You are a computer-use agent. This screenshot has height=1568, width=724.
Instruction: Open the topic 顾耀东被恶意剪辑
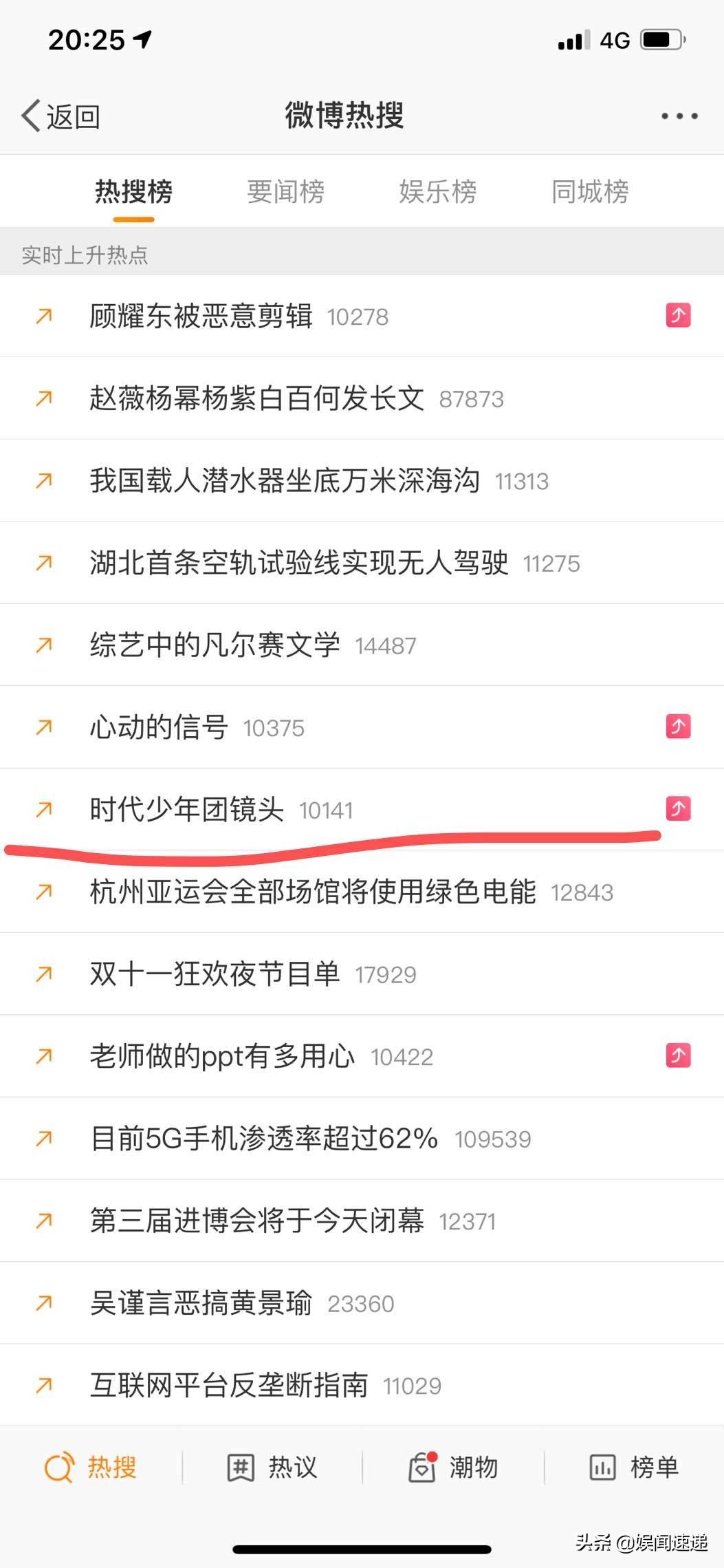click(201, 316)
